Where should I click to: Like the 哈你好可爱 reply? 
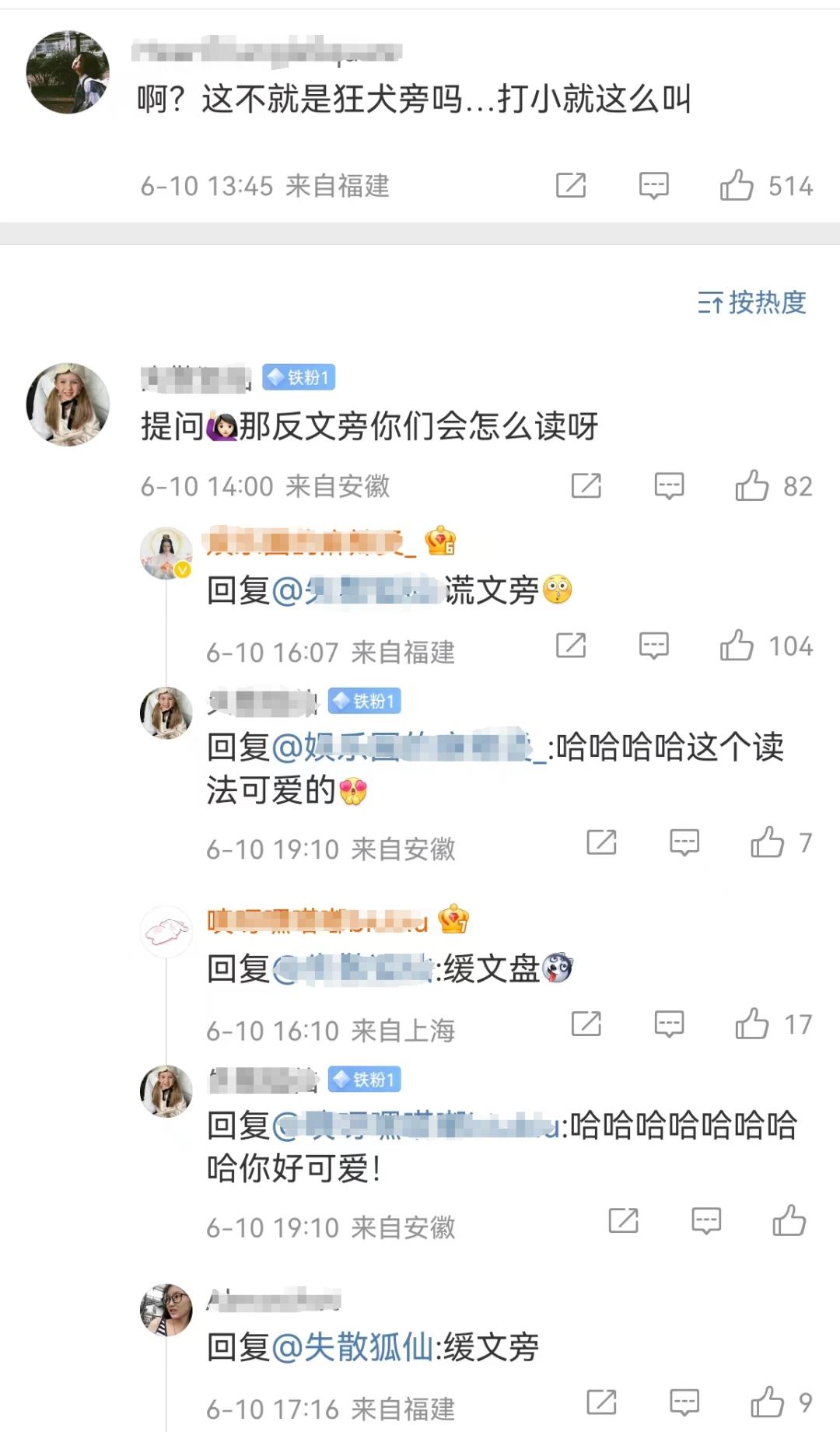tap(789, 1221)
